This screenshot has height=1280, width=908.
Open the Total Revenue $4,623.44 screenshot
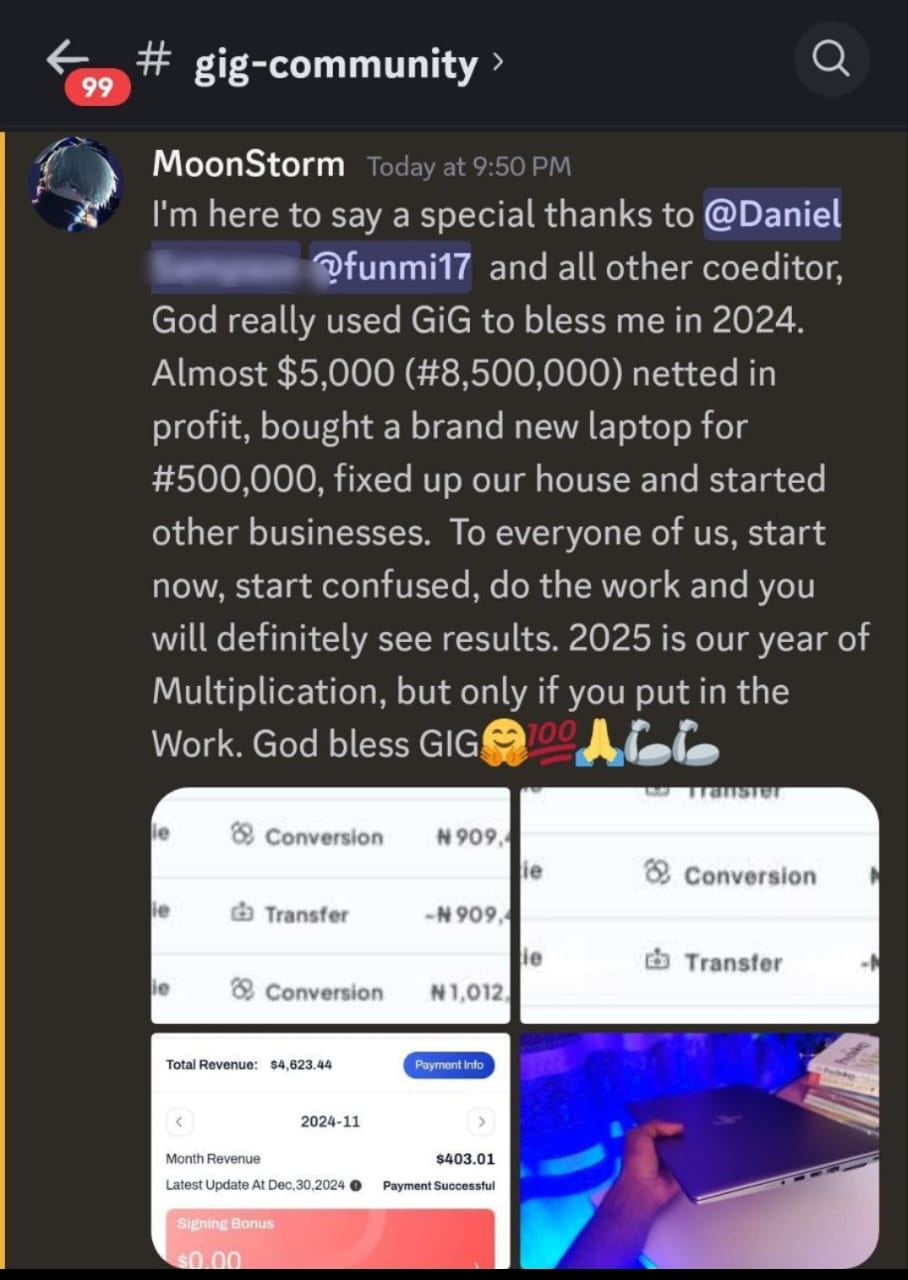[330, 1150]
